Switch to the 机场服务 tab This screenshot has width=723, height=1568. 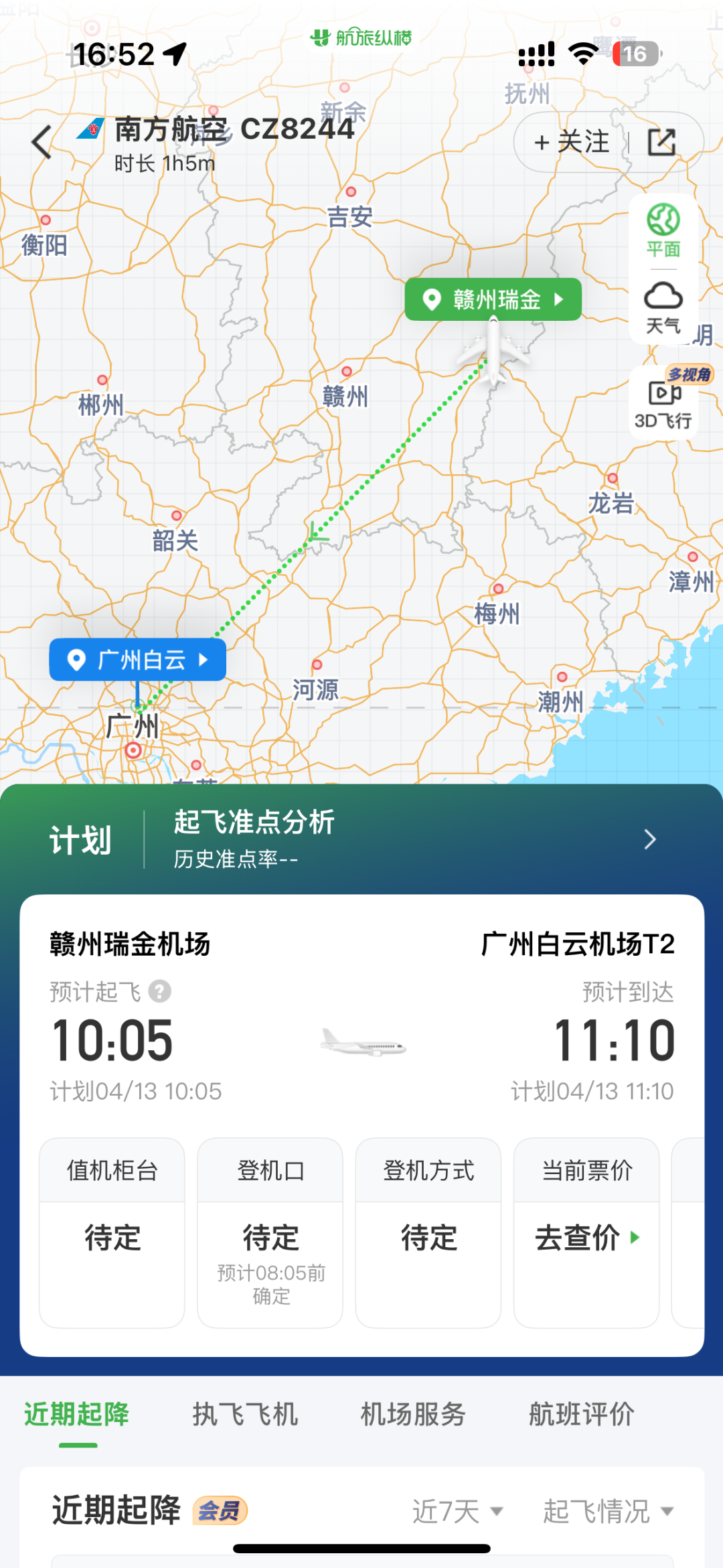(413, 1414)
